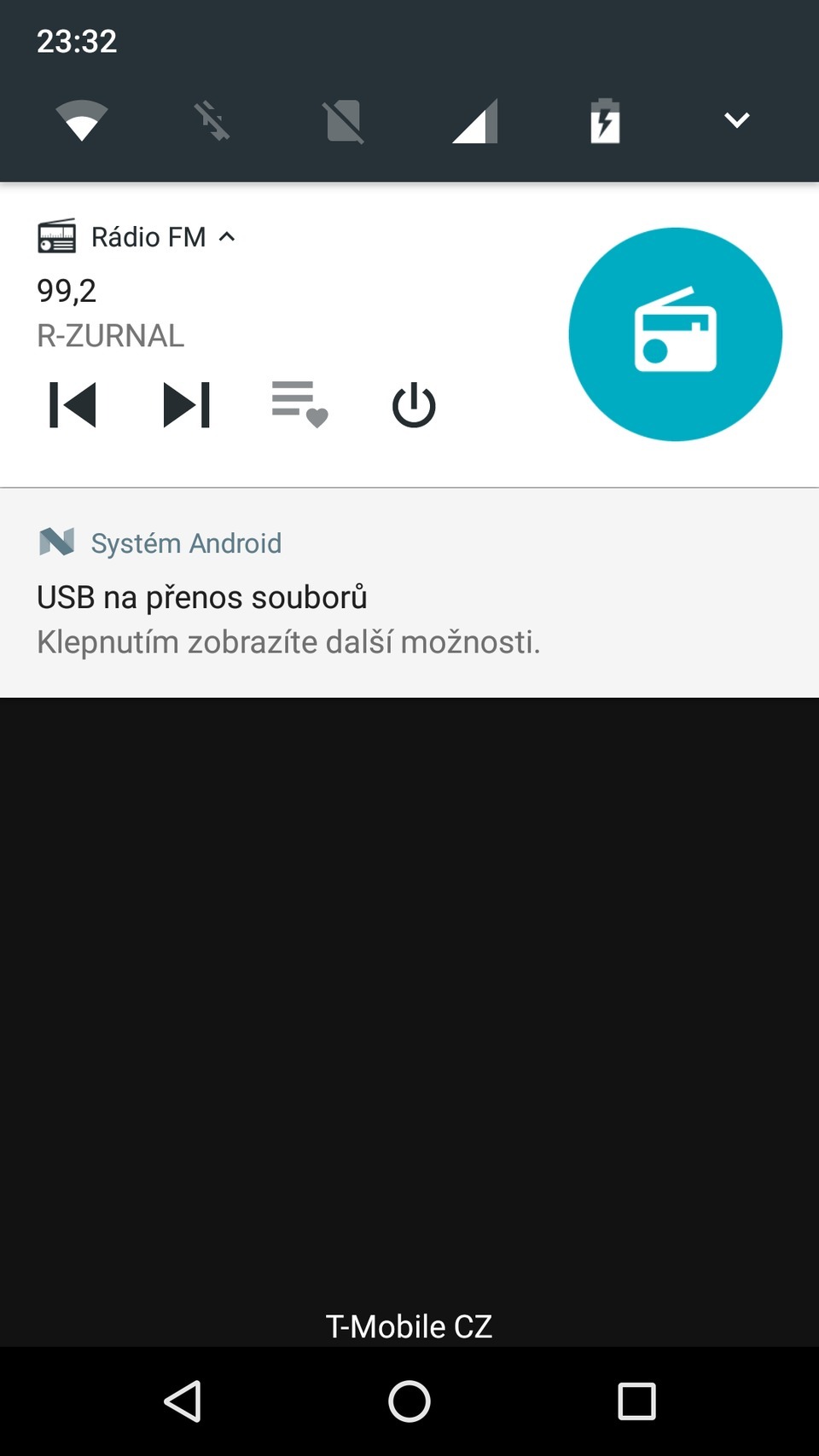
Task: Select the previous station skip icon
Action: [73, 406]
